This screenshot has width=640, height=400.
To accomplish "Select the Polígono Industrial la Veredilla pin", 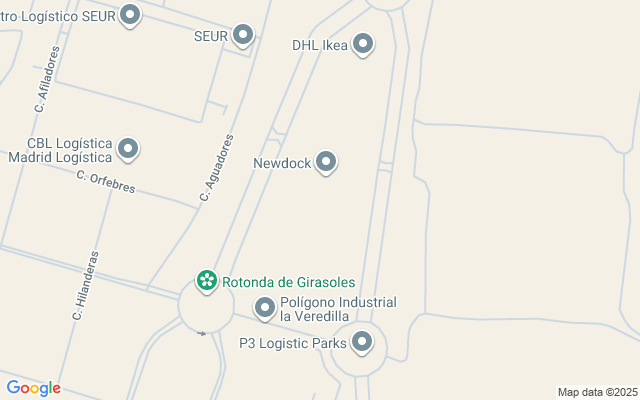I will coord(265,308).
